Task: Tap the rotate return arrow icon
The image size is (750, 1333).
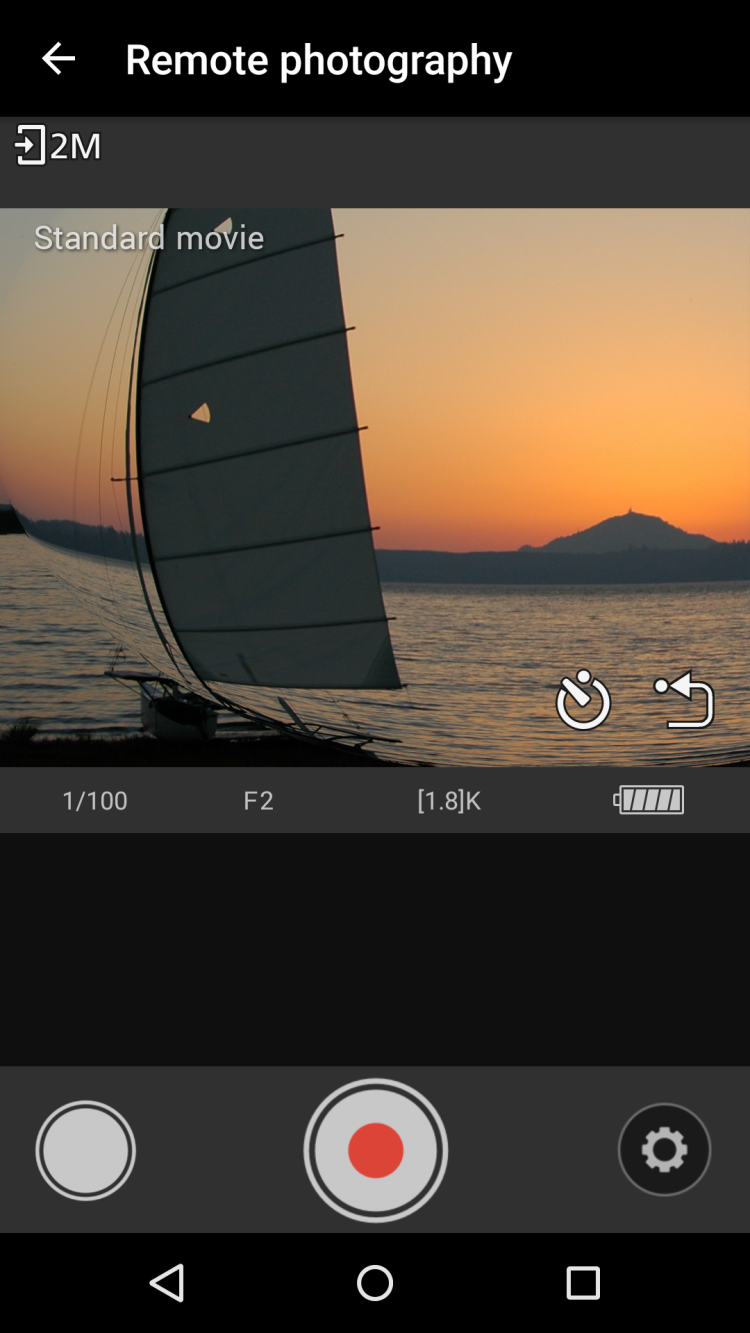Action: pyautogui.click(x=685, y=700)
